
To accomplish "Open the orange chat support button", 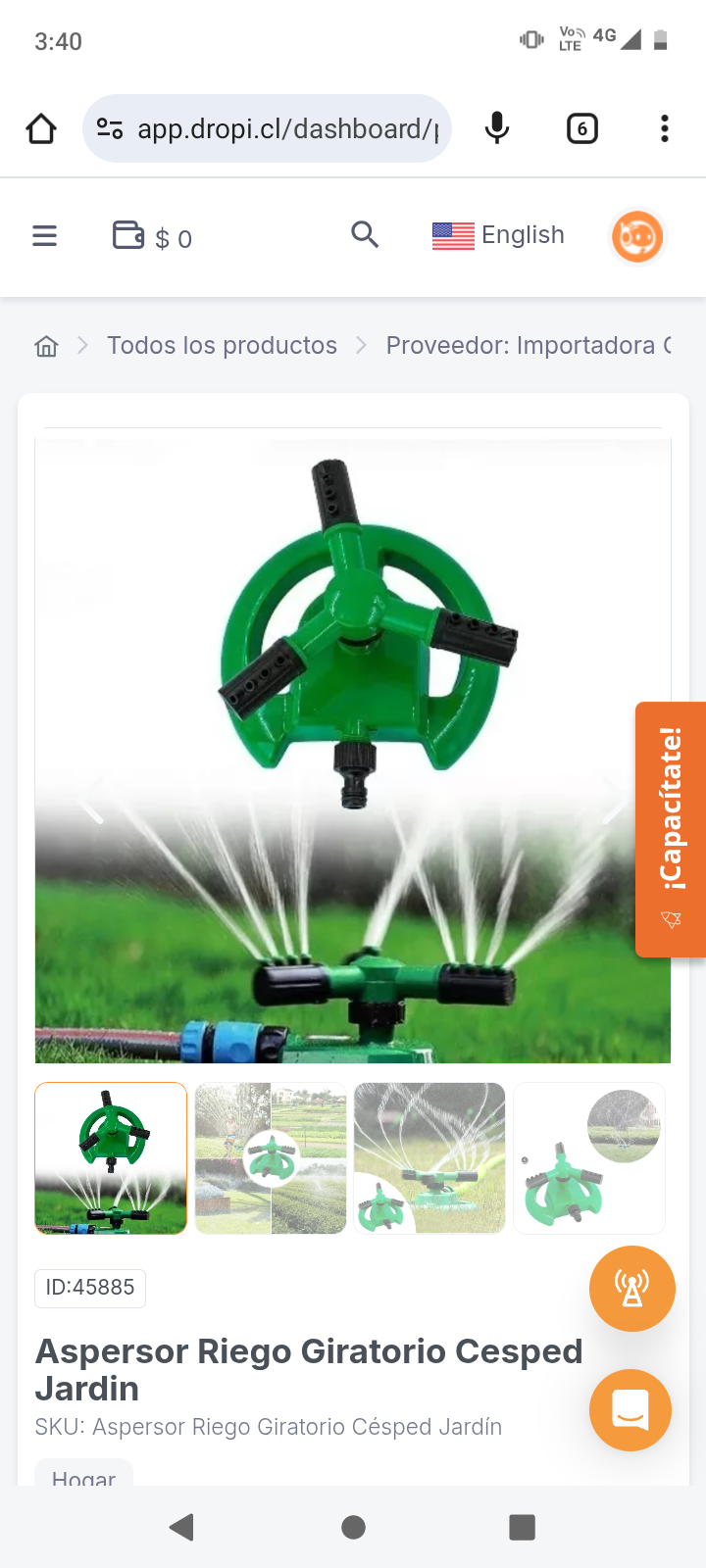I will (630, 1410).
